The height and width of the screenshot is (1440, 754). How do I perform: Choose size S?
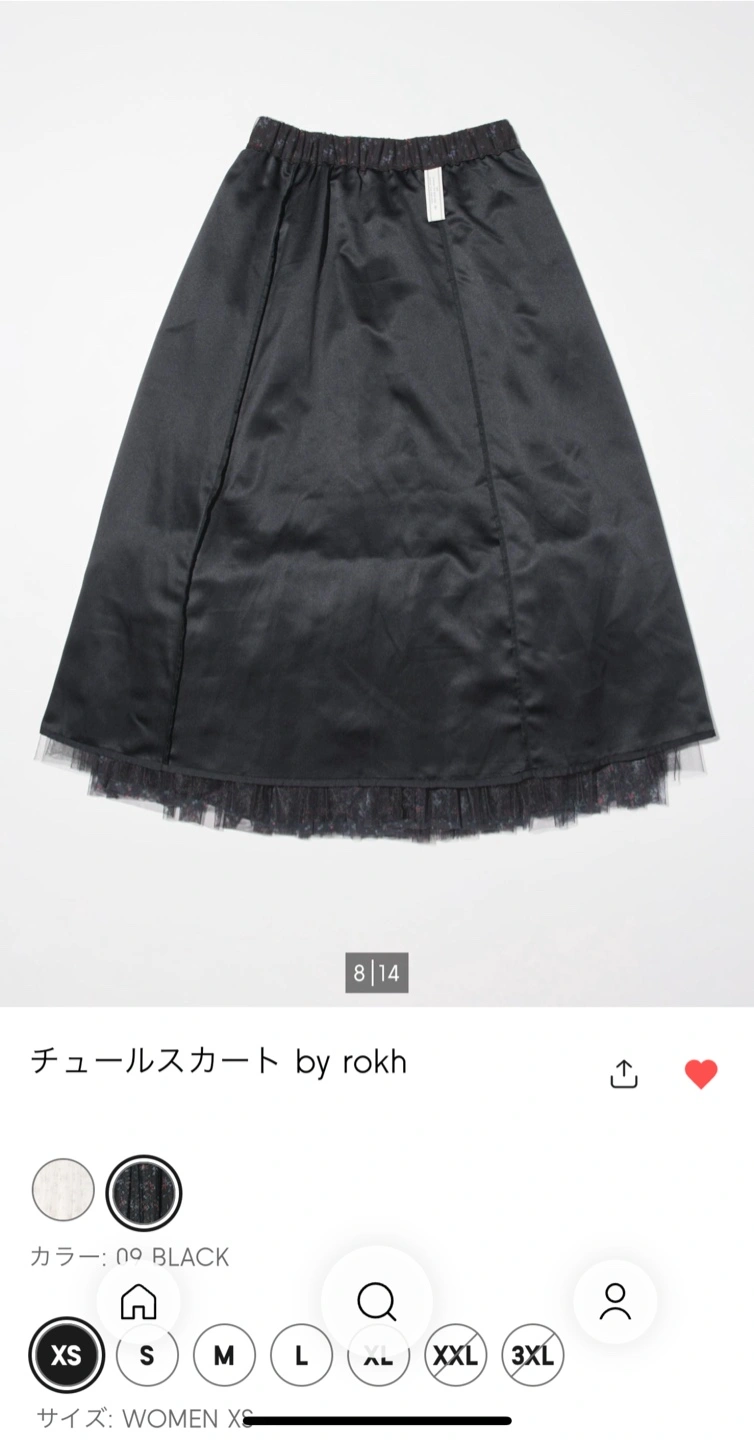[x=147, y=1355]
